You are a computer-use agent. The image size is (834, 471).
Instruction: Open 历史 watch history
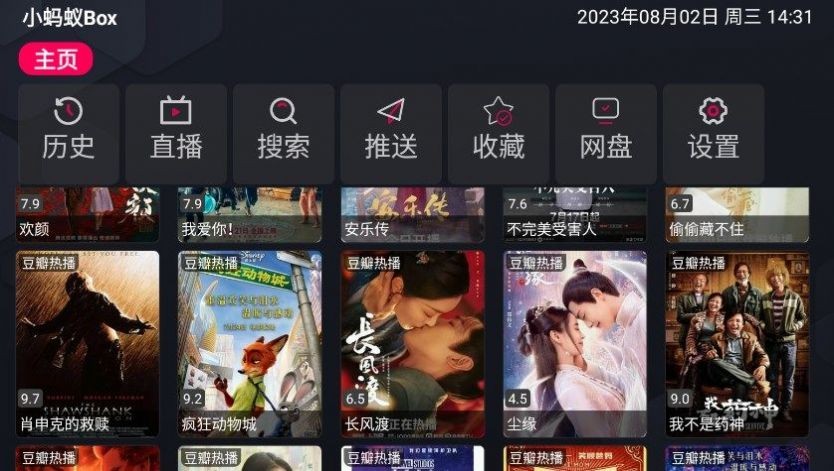(68, 133)
